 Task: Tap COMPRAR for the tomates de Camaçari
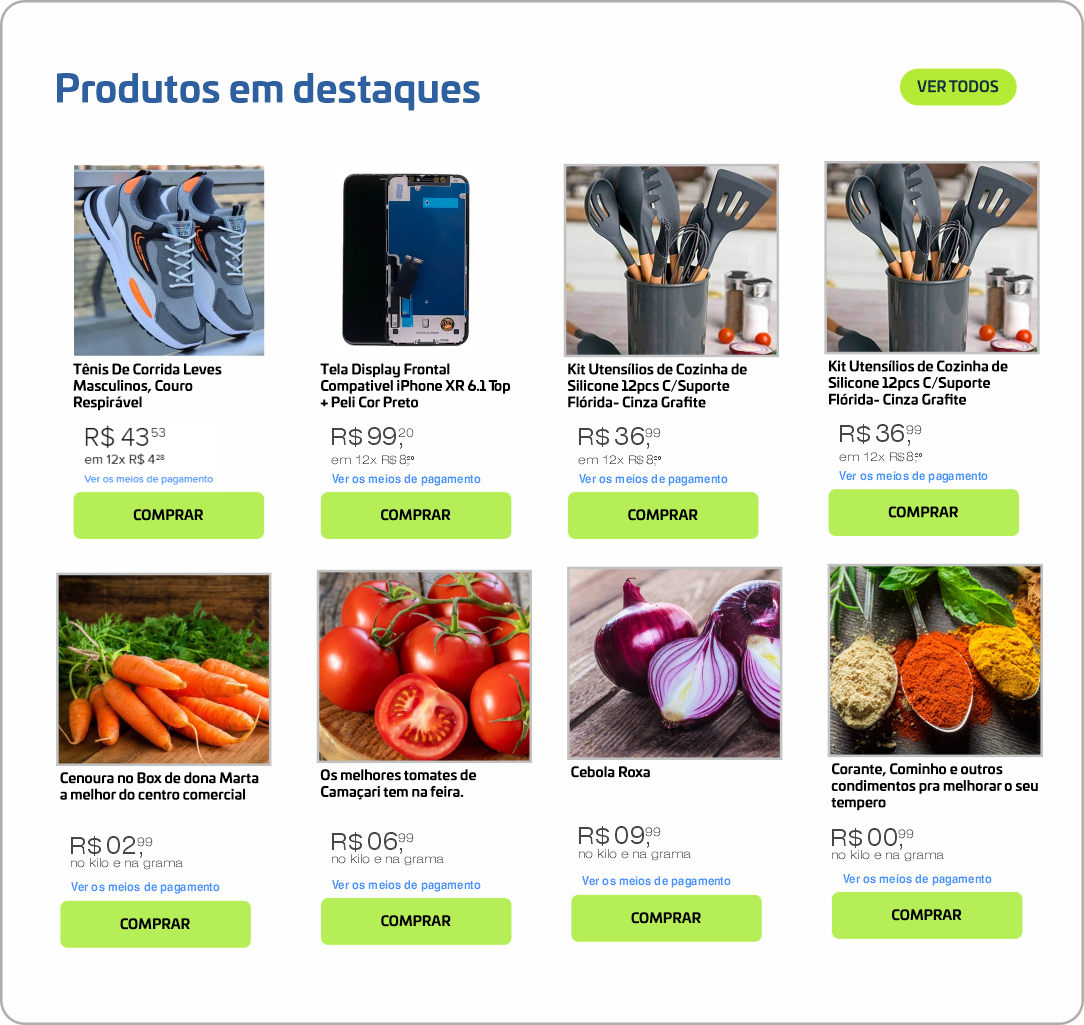point(415,921)
